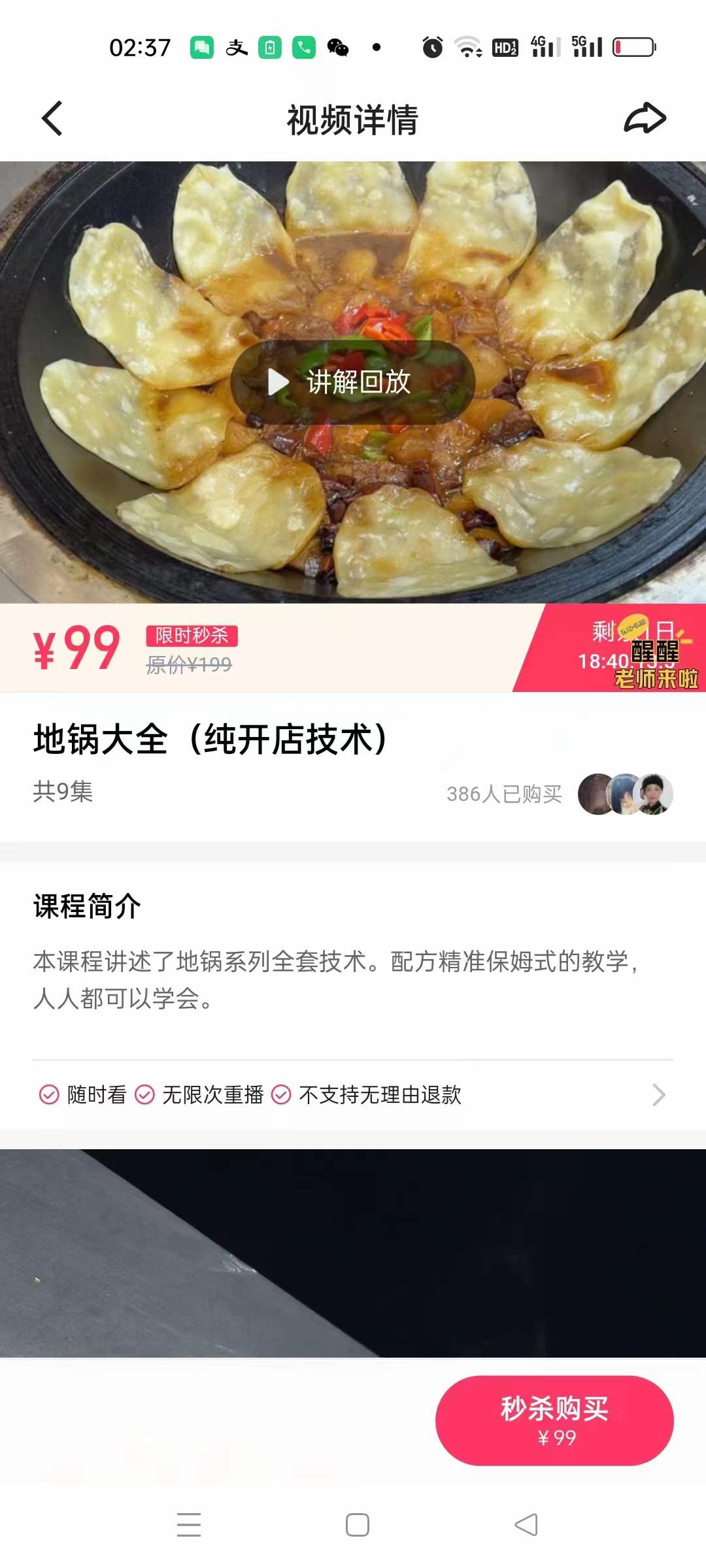The image size is (706, 1568).
Task: Select the green phone icon in status bar
Action: pos(303,48)
